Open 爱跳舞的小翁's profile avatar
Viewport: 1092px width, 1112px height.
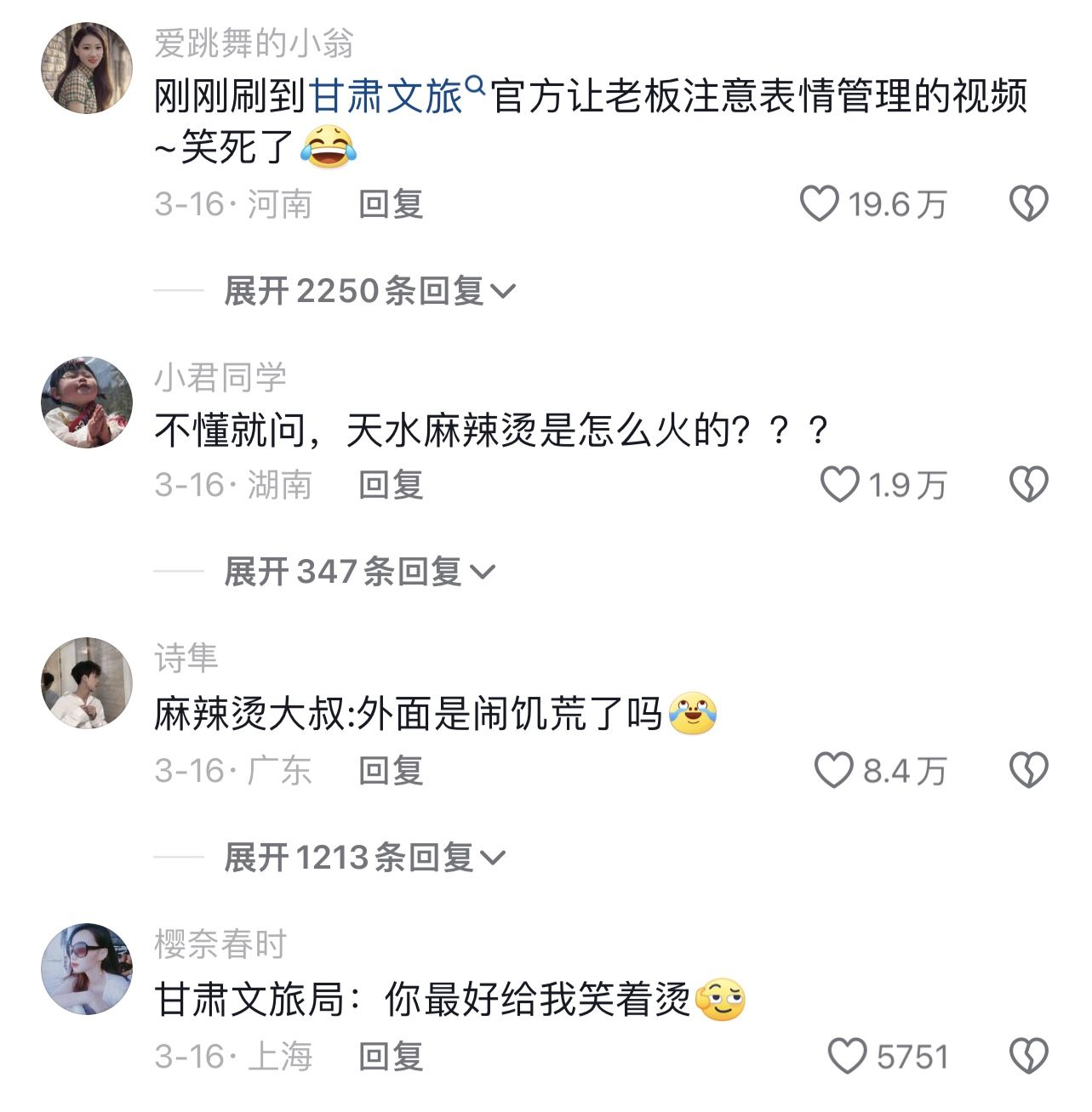[x=87, y=68]
